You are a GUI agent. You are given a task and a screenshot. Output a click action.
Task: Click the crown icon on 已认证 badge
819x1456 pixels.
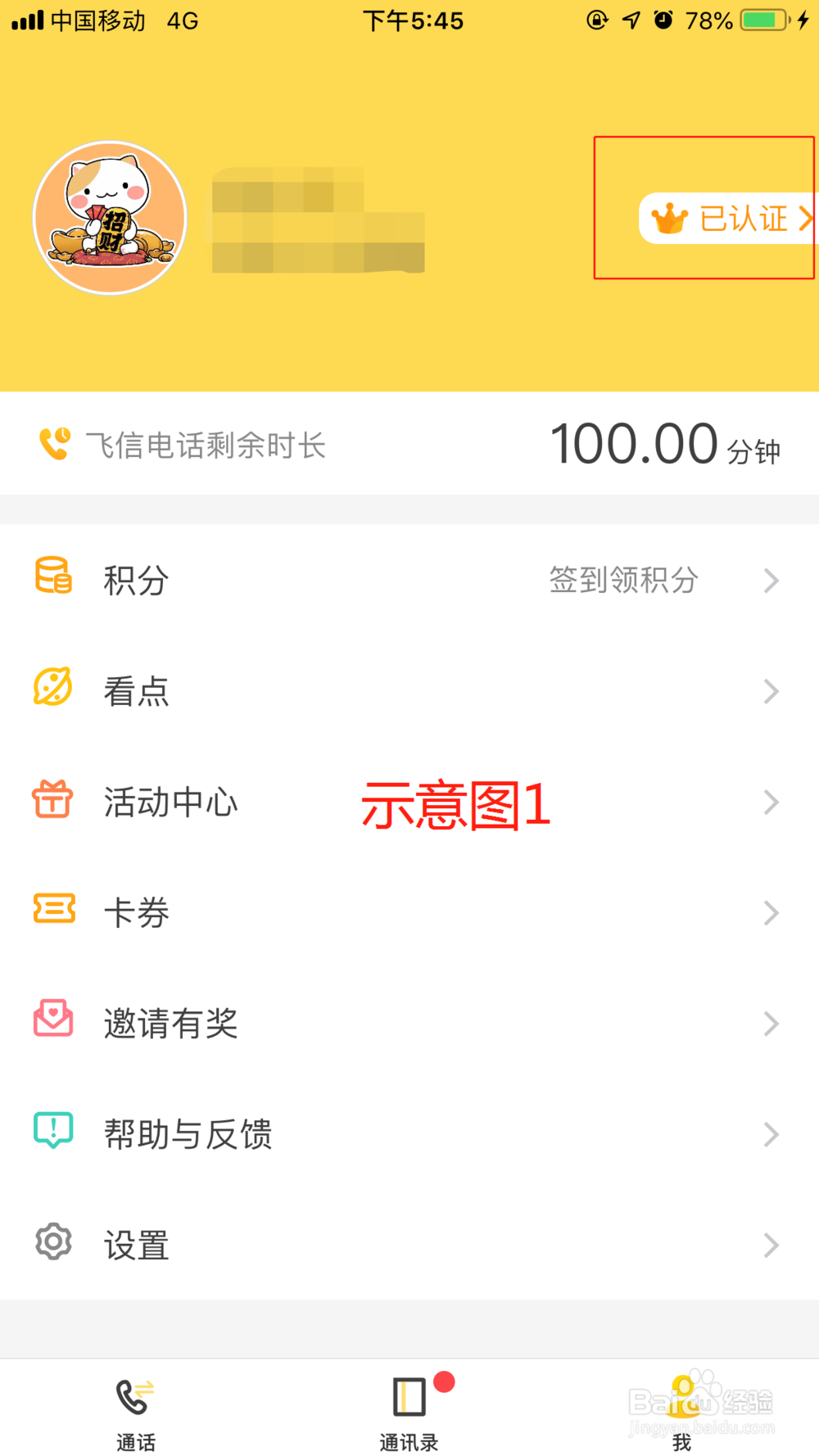point(668,218)
